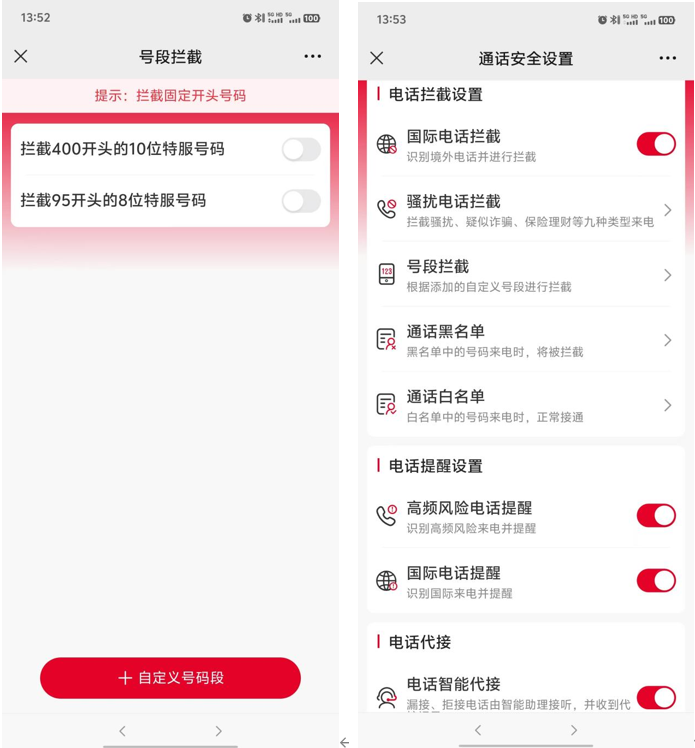Add a custom number segment (自定义号码段)

tap(170, 678)
